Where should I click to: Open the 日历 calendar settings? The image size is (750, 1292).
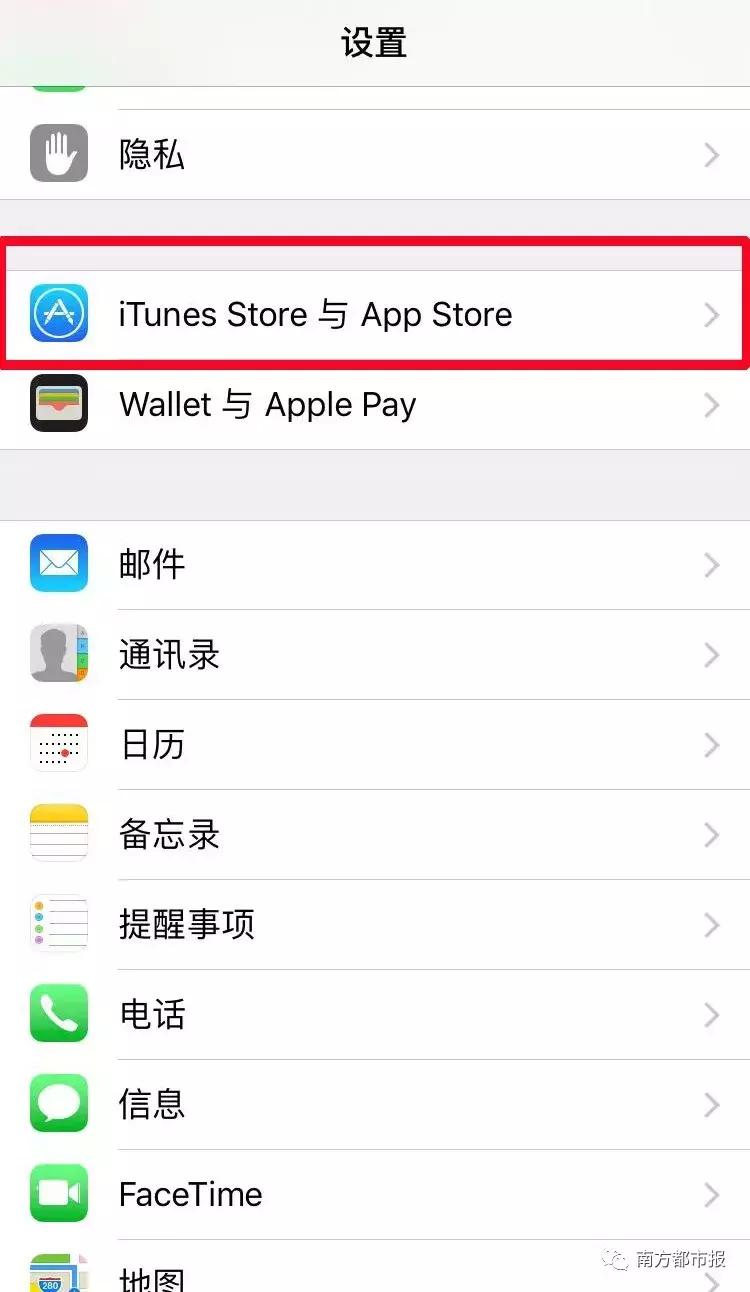[x=375, y=745]
